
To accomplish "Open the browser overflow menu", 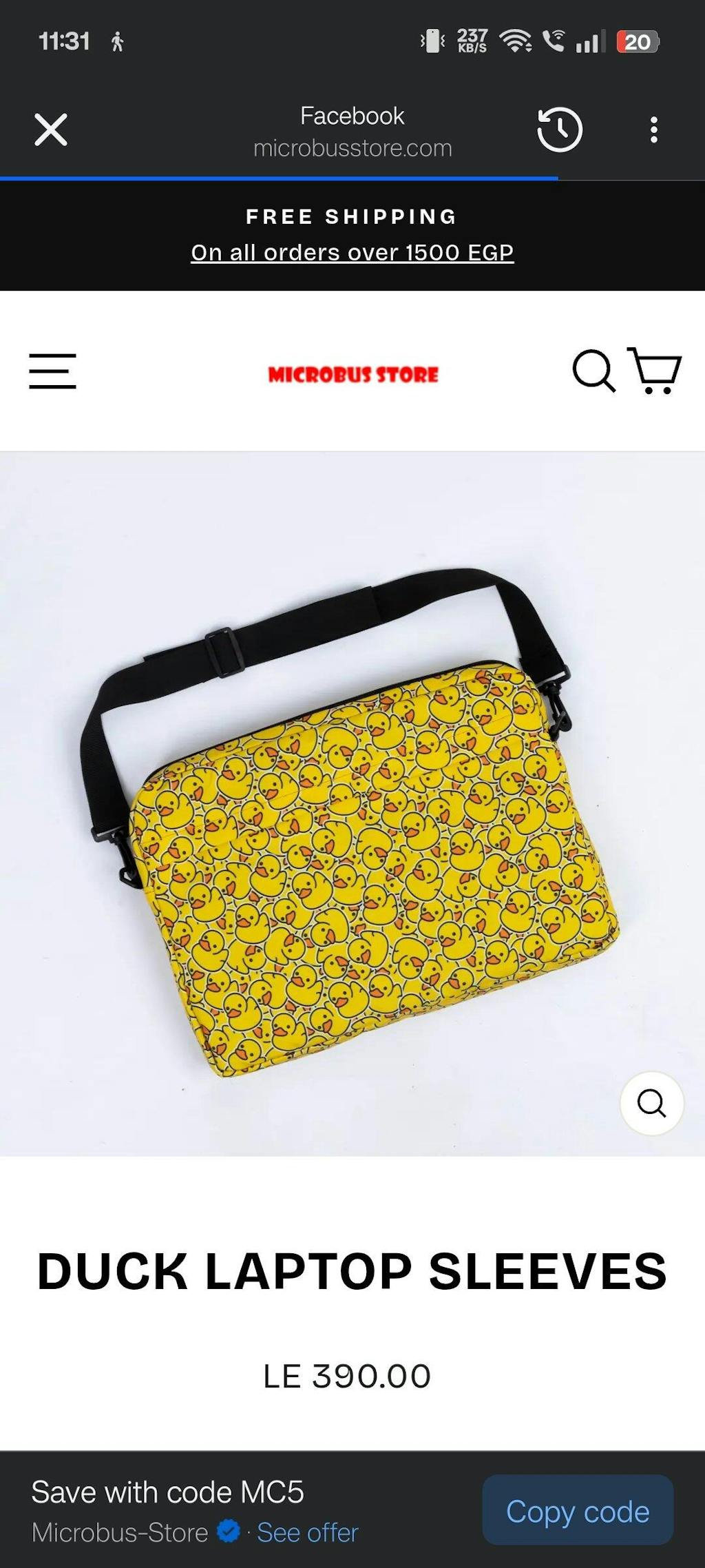I will [653, 130].
